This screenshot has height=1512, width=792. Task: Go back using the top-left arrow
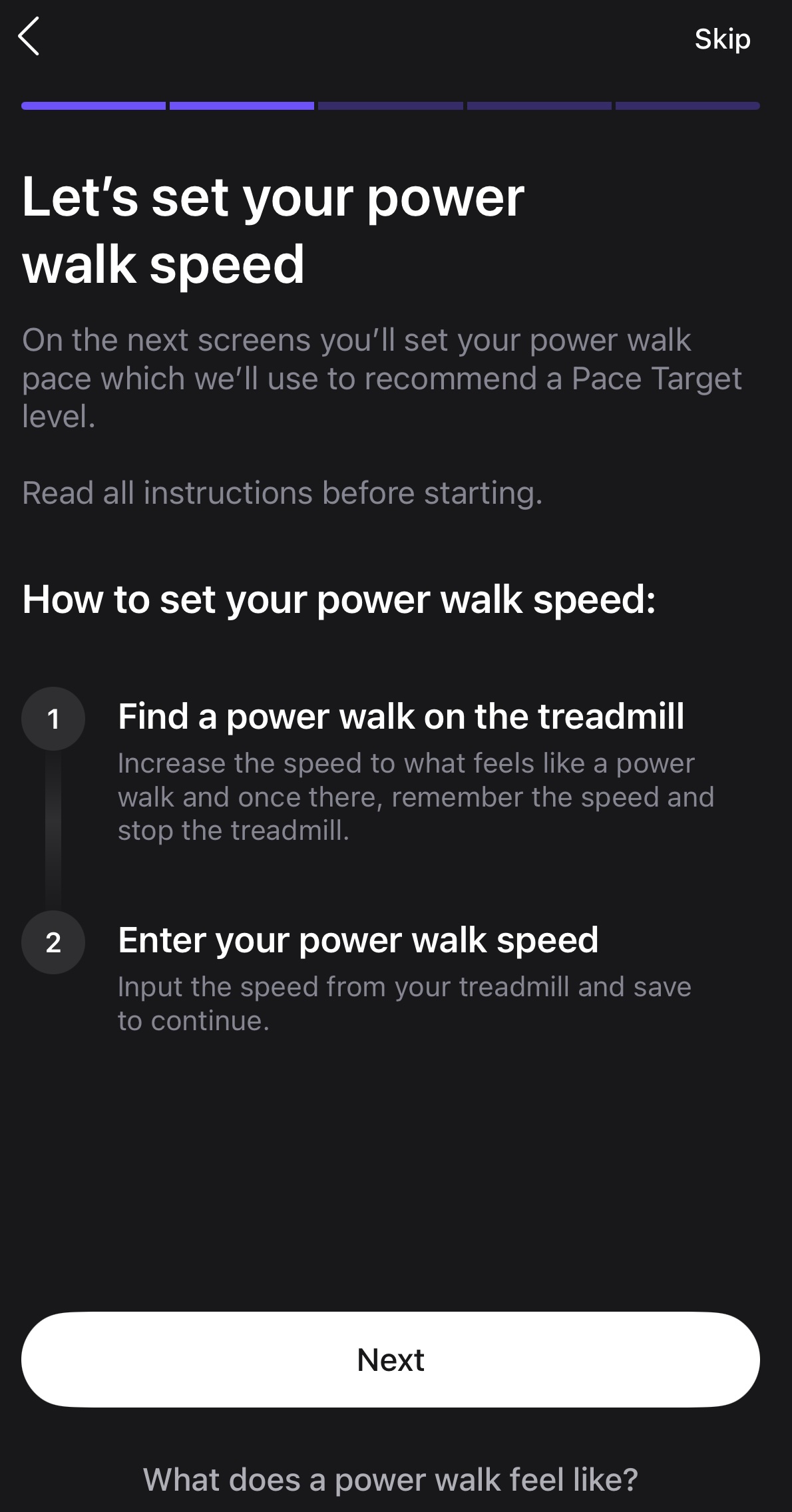click(x=29, y=37)
